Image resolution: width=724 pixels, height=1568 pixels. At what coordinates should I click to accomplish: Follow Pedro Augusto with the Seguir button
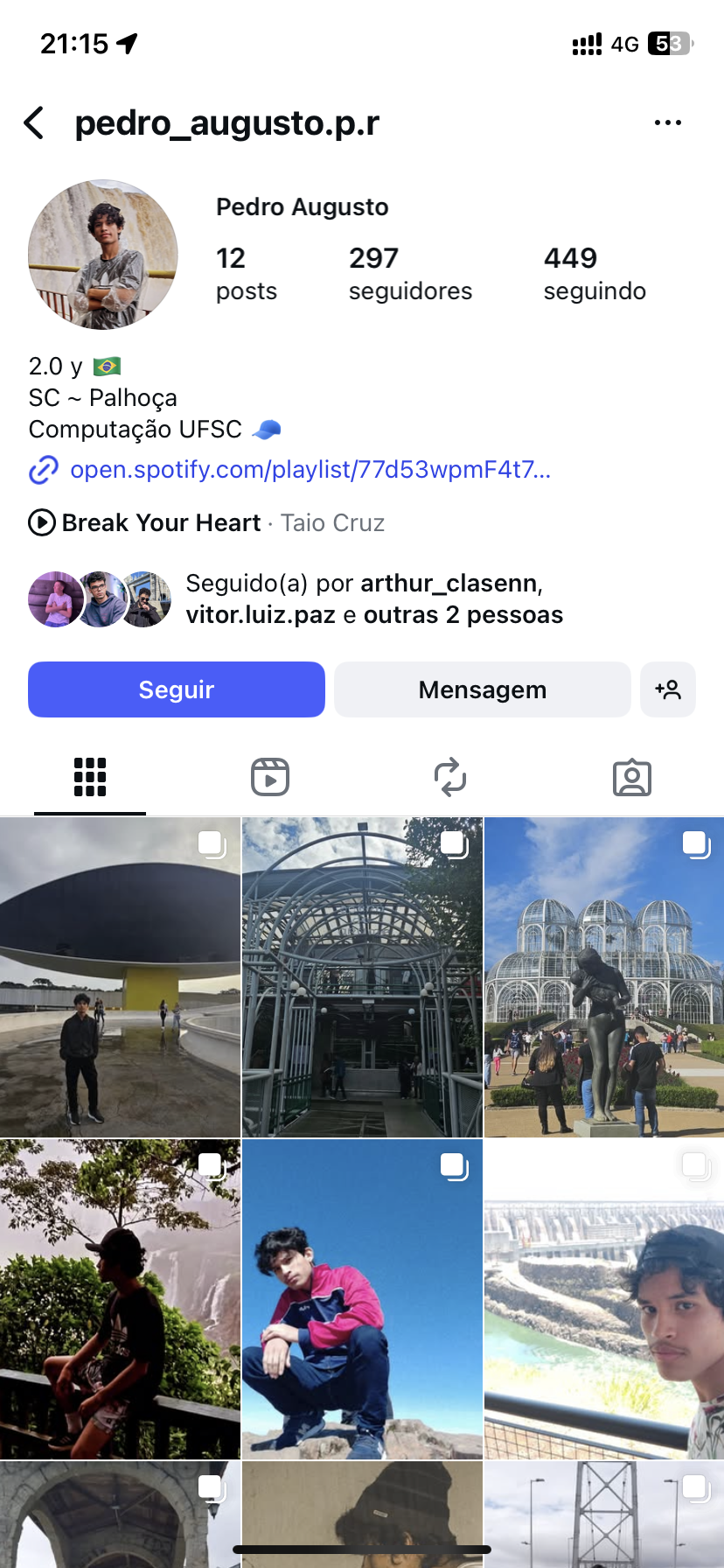pyautogui.click(x=177, y=689)
